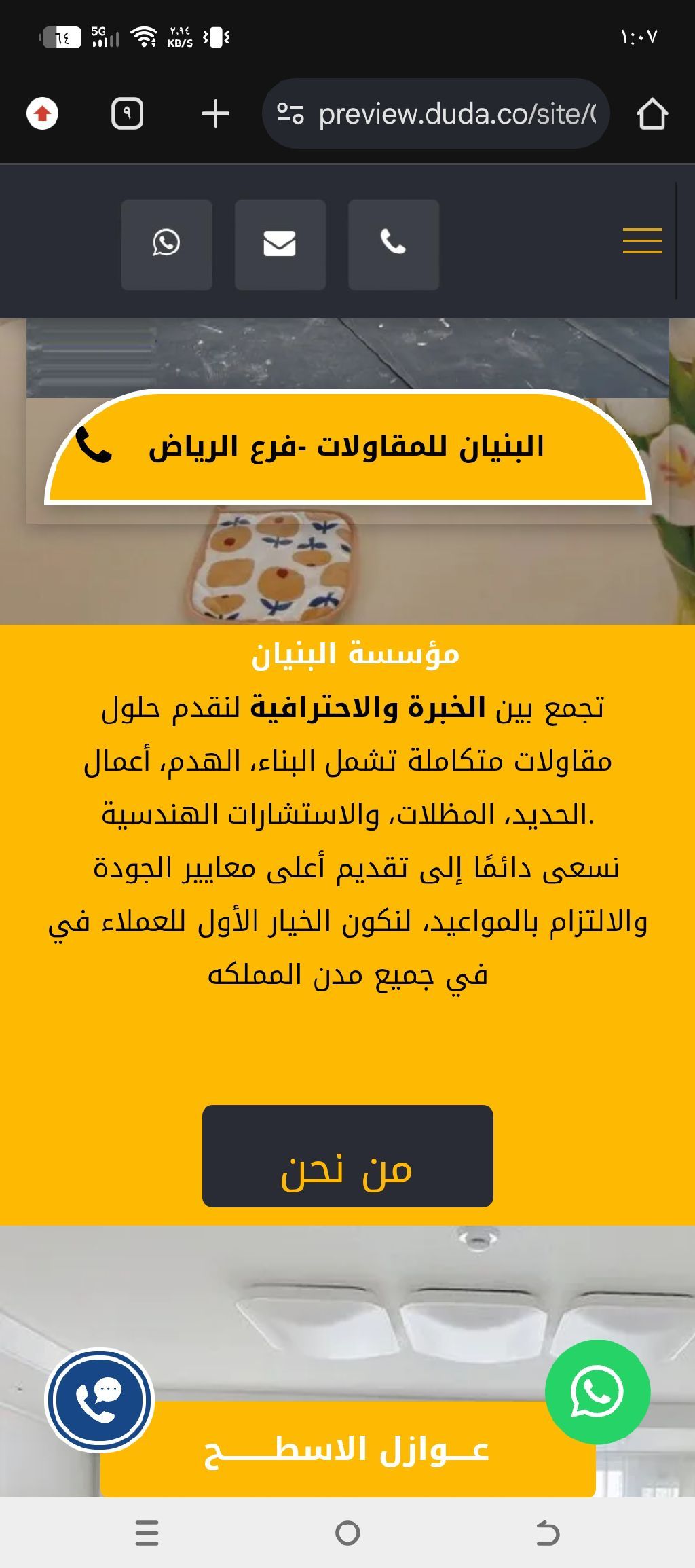This screenshot has width=695, height=1568.
Task: Open the recent apps view
Action: (147, 1533)
